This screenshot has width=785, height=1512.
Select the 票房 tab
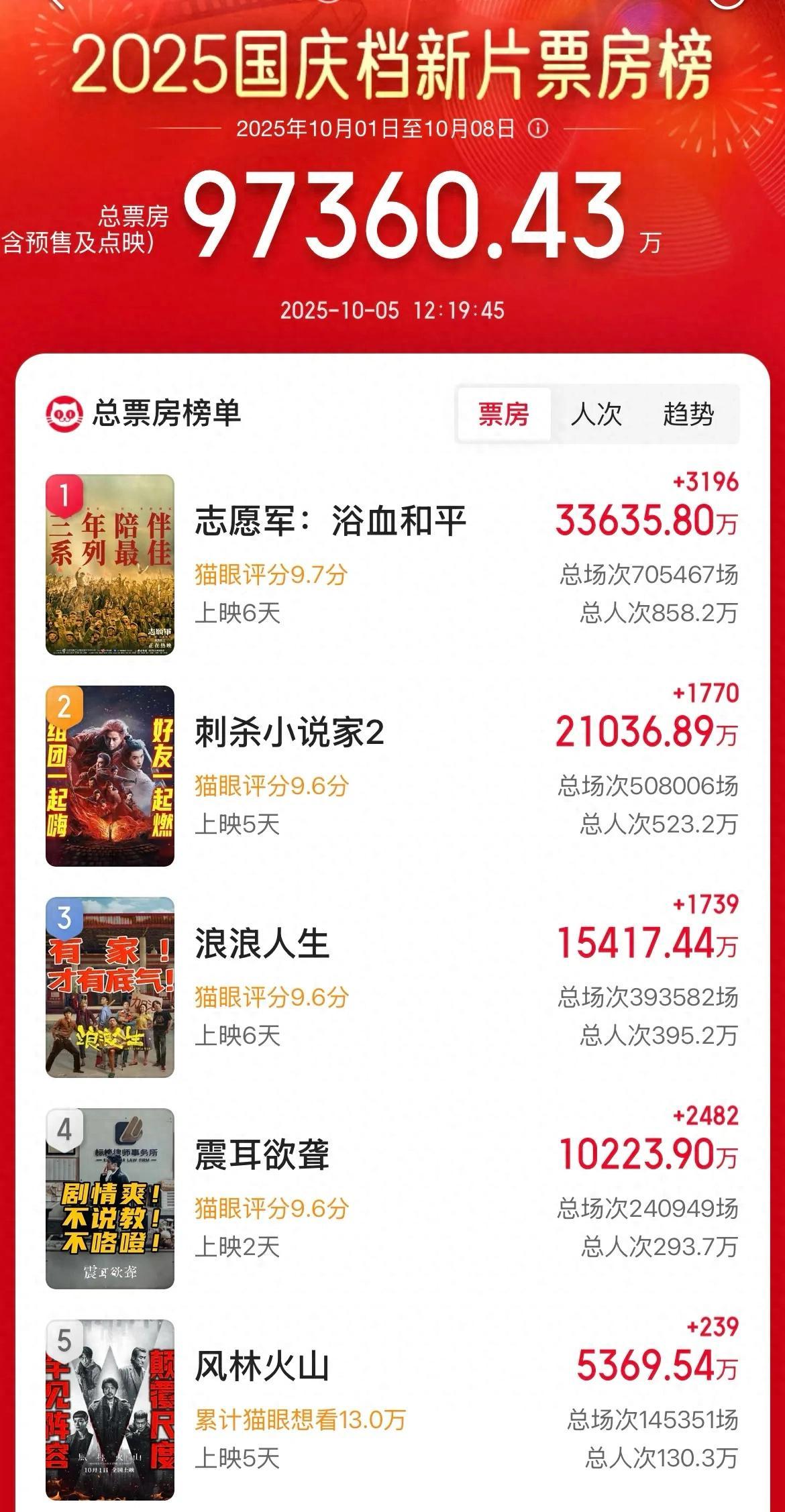(504, 414)
